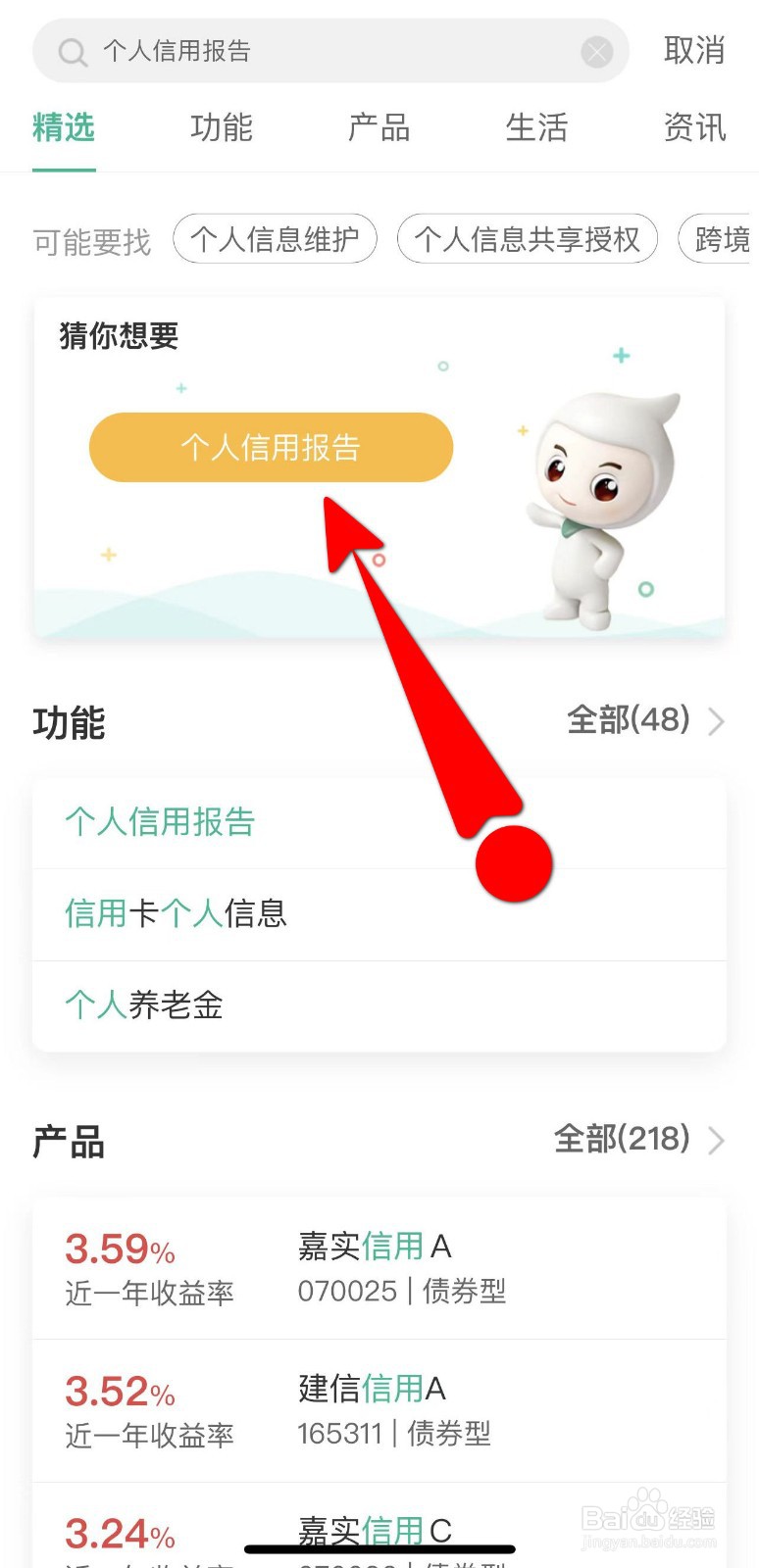The height and width of the screenshot is (1568, 759).
Task: Open 个人信用报告 under the 功能 list
Action: pyautogui.click(x=161, y=823)
